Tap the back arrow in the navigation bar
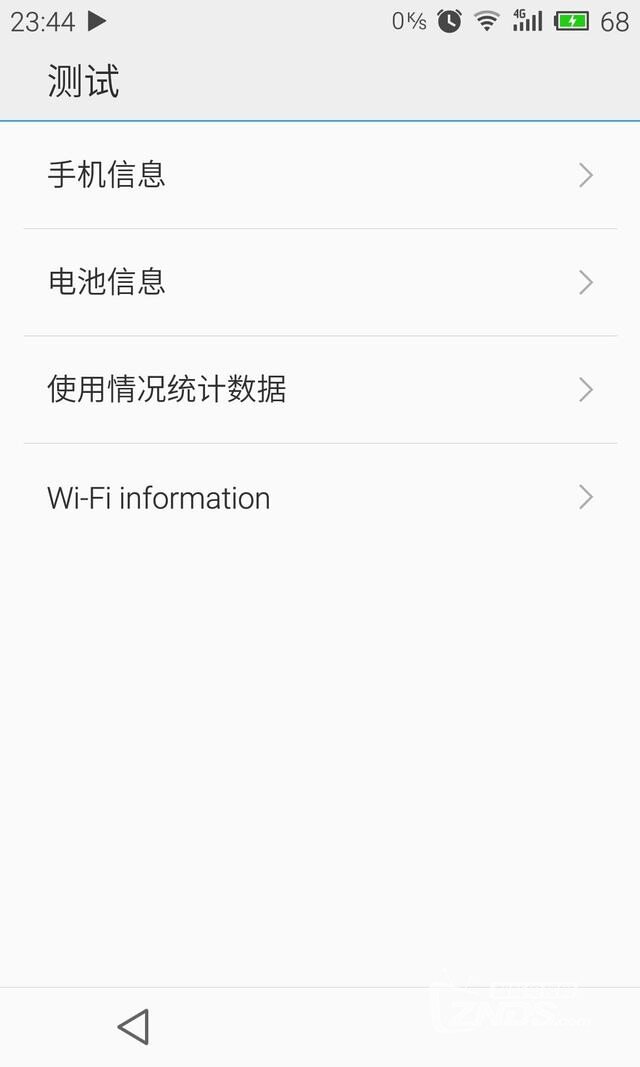The height and width of the screenshot is (1067, 640). (133, 1026)
